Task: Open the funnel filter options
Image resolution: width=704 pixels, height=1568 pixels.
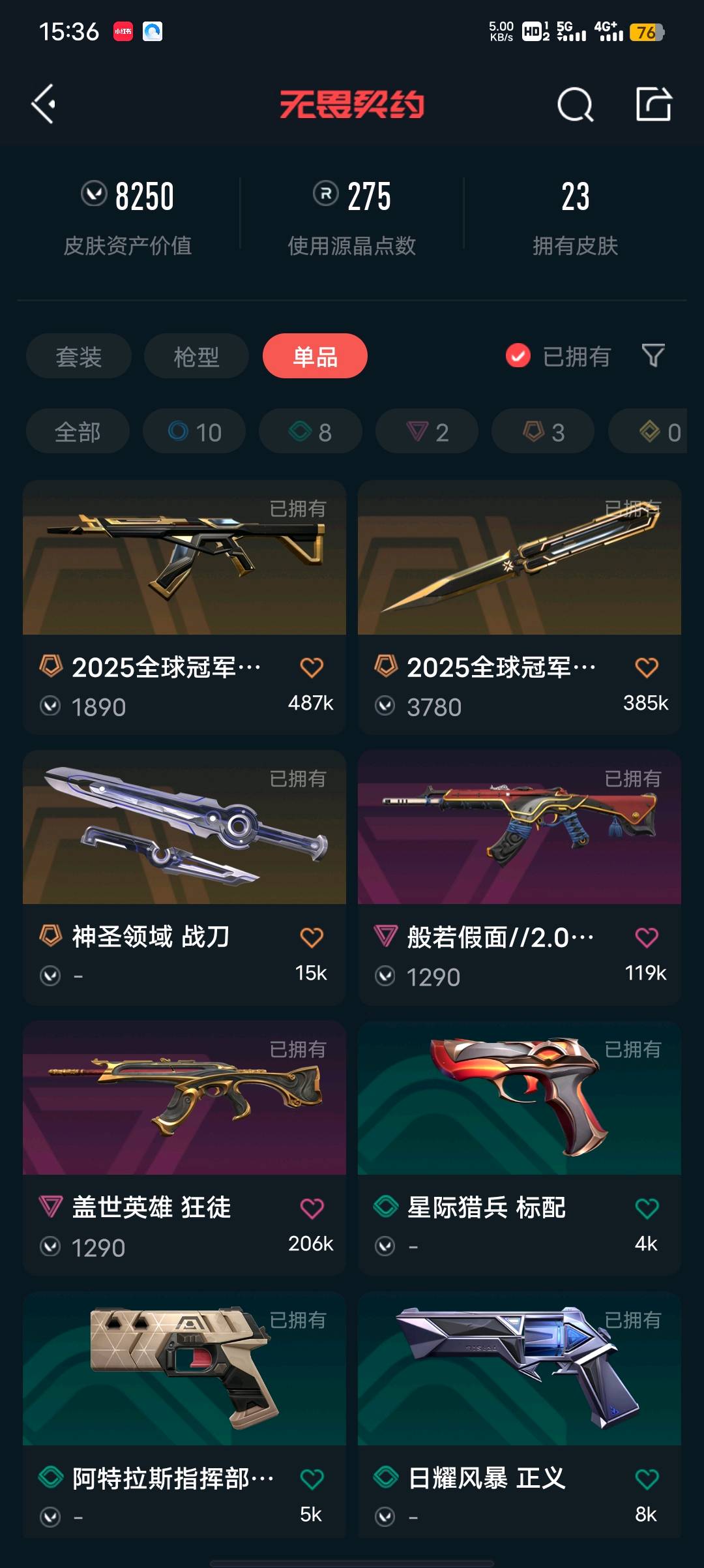Action: [653, 356]
